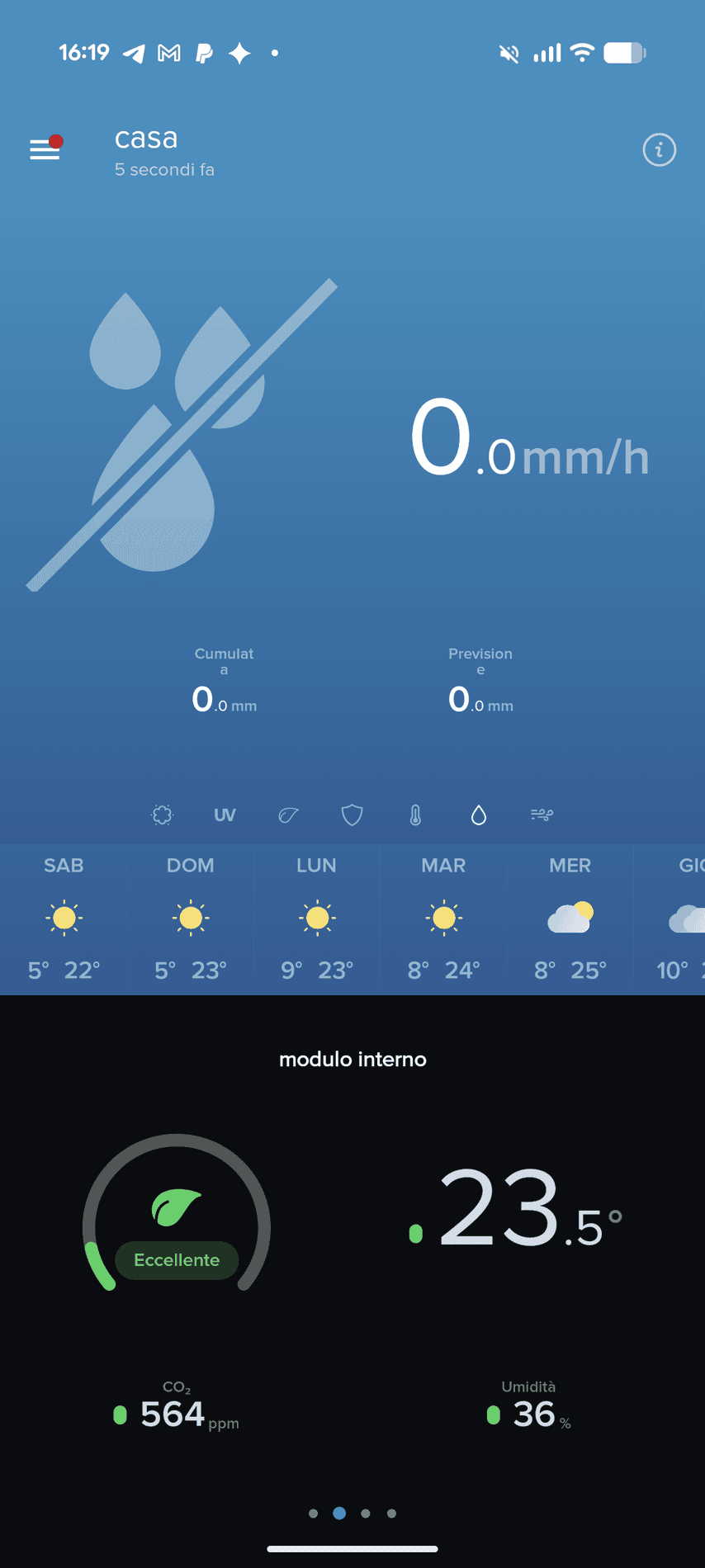The height and width of the screenshot is (1568, 705).
Task: Select the air quality icon
Action: click(163, 815)
